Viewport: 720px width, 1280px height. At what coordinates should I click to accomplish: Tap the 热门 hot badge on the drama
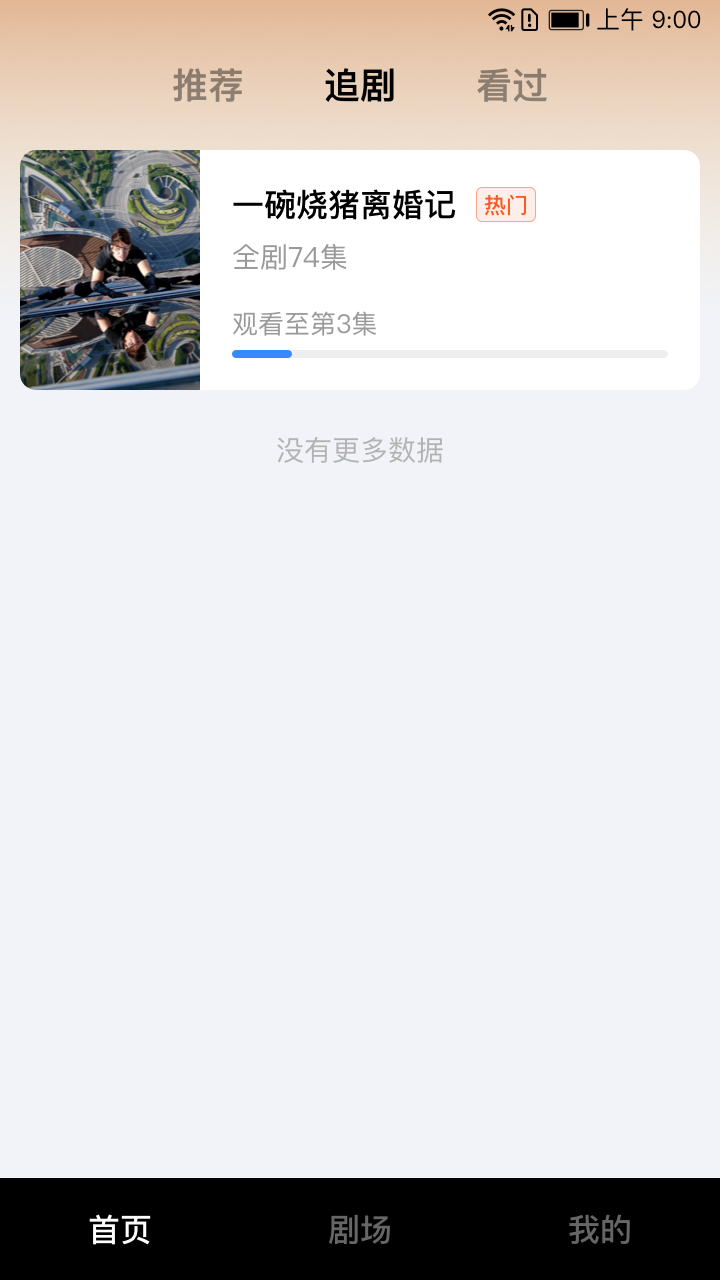[506, 203]
